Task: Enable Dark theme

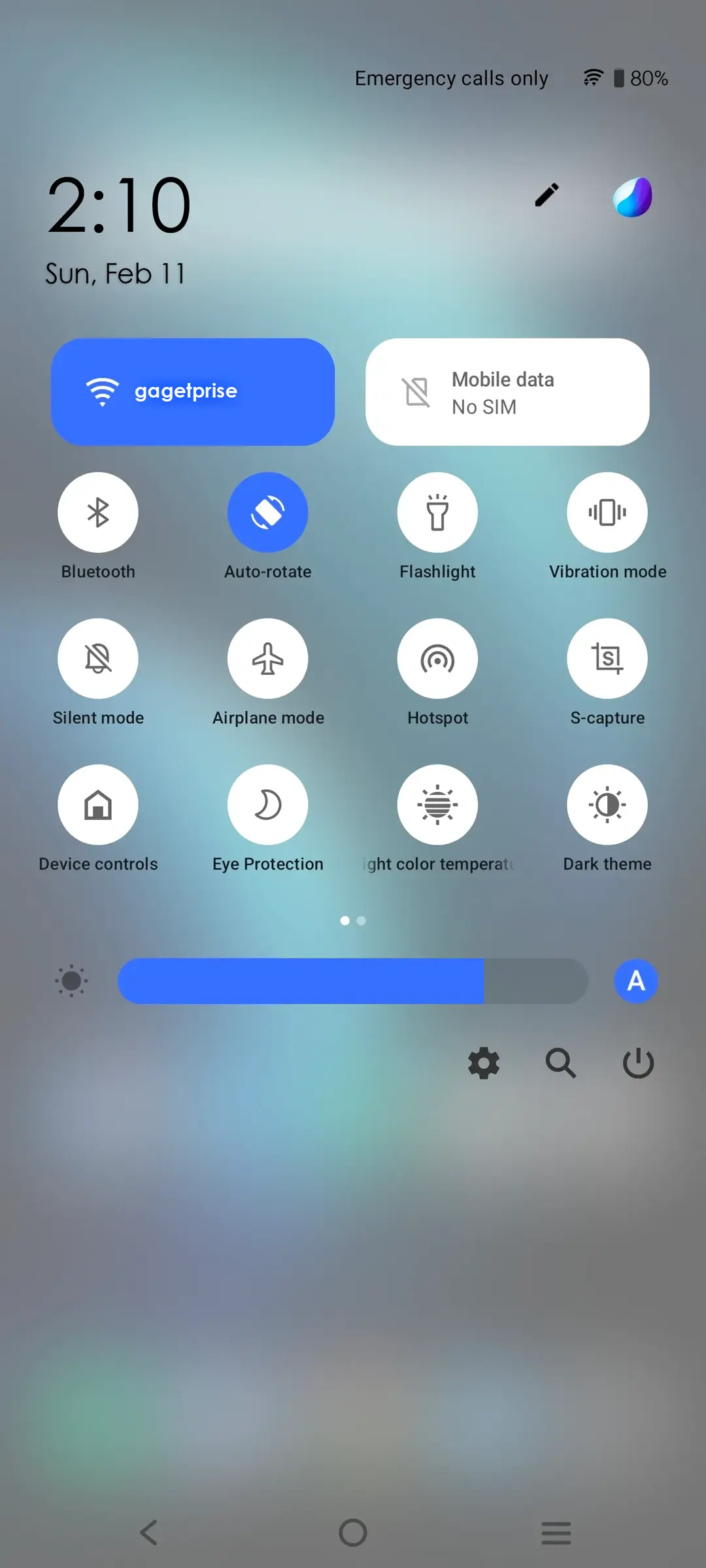Action: [607, 805]
